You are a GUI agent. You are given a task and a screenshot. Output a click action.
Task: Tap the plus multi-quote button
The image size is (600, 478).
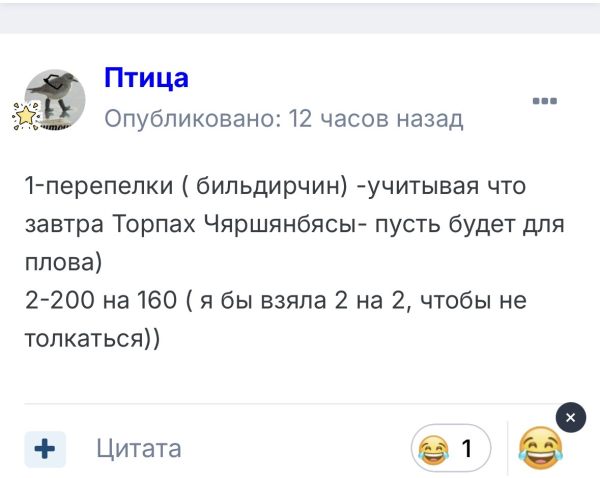click(44, 448)
